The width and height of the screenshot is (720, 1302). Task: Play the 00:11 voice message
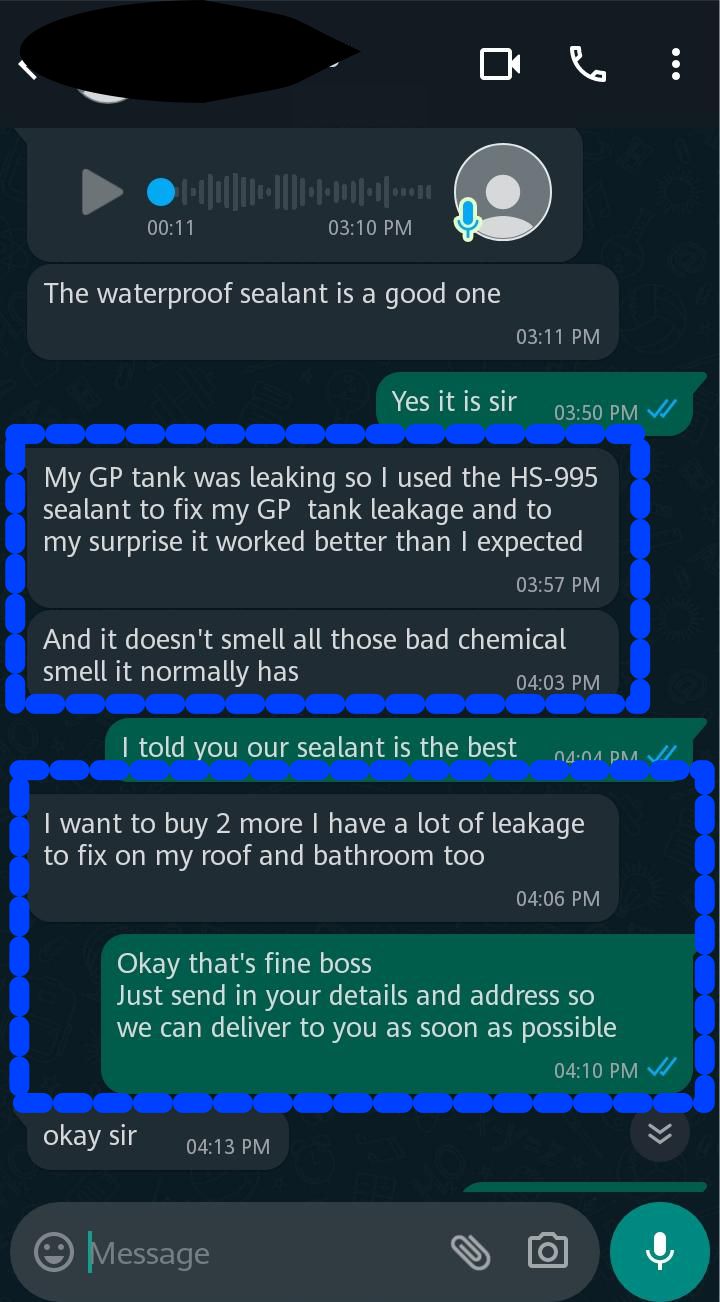click(101, 192)
